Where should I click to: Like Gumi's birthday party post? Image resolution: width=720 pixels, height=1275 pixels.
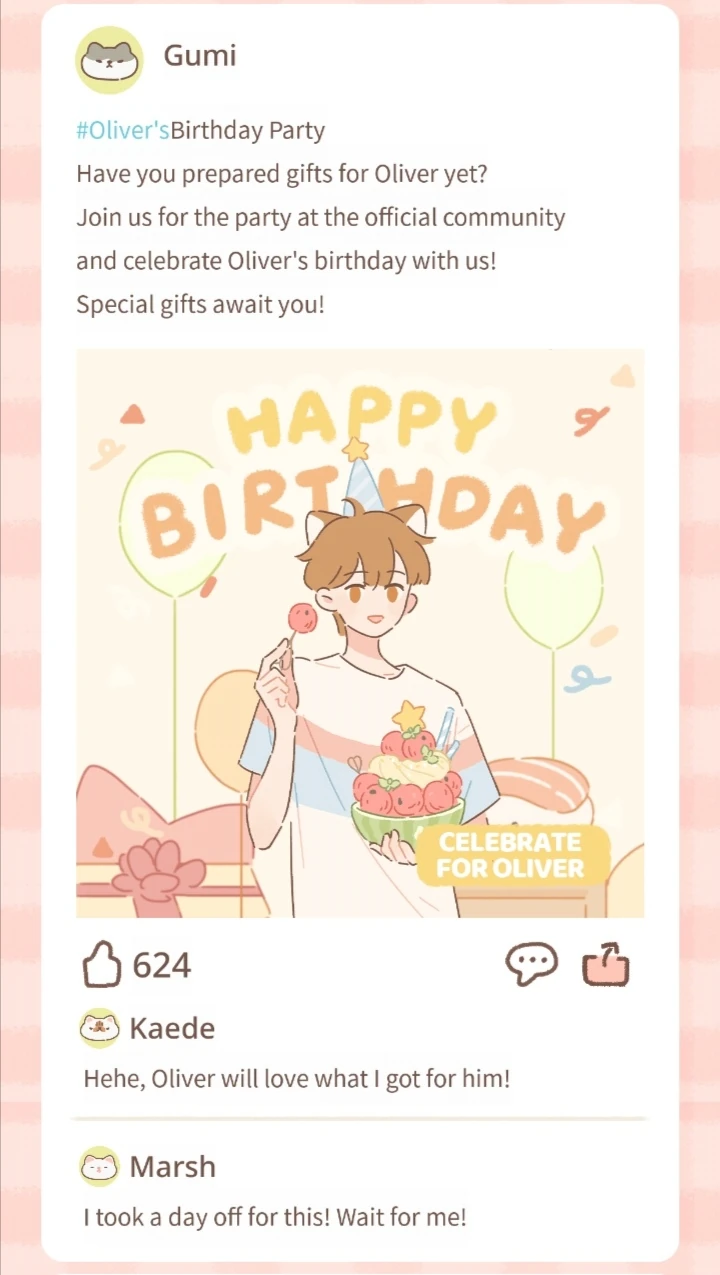click(x=101, y=965)
